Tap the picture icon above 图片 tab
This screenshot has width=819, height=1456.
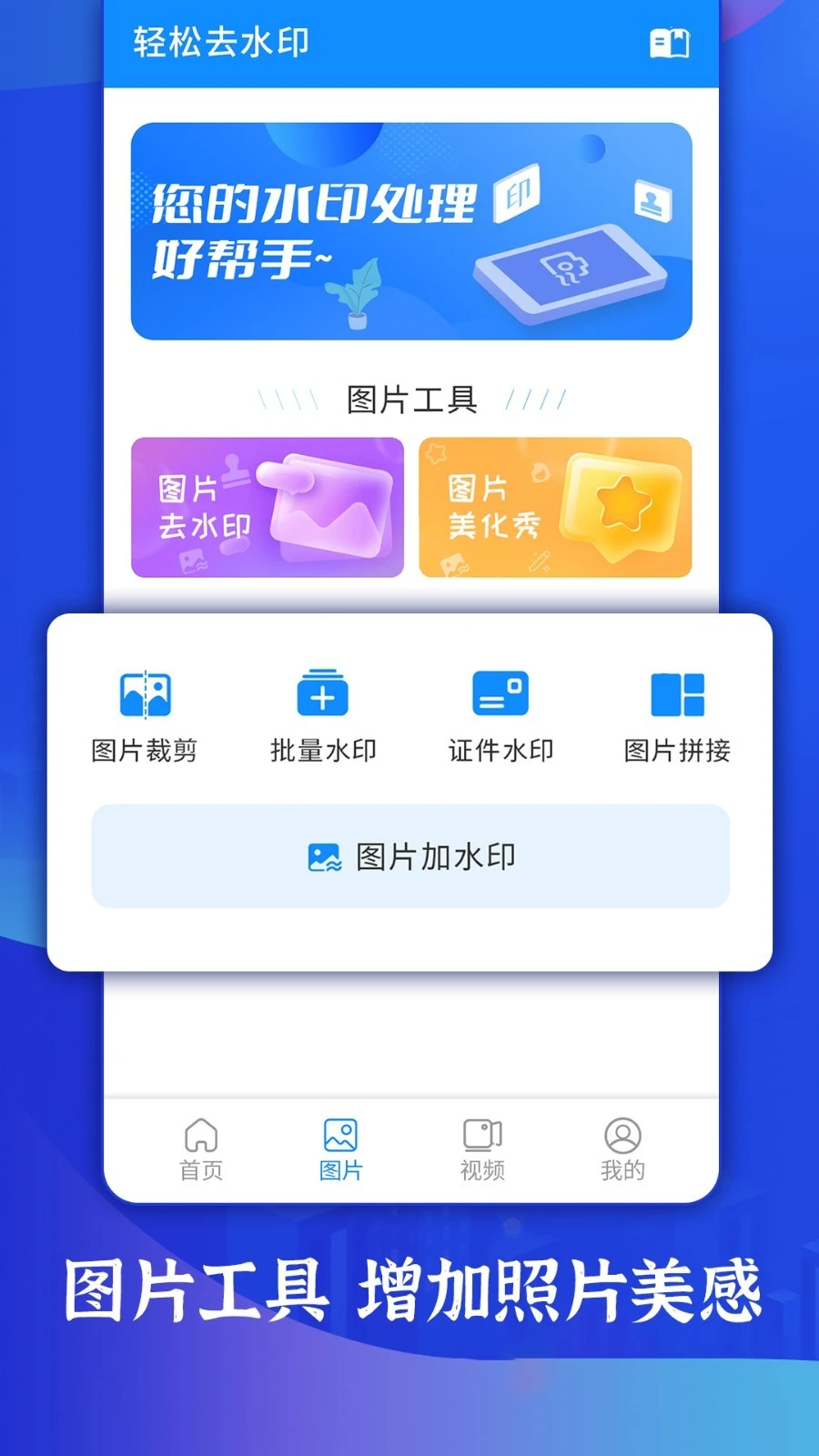click(341, 1135)
